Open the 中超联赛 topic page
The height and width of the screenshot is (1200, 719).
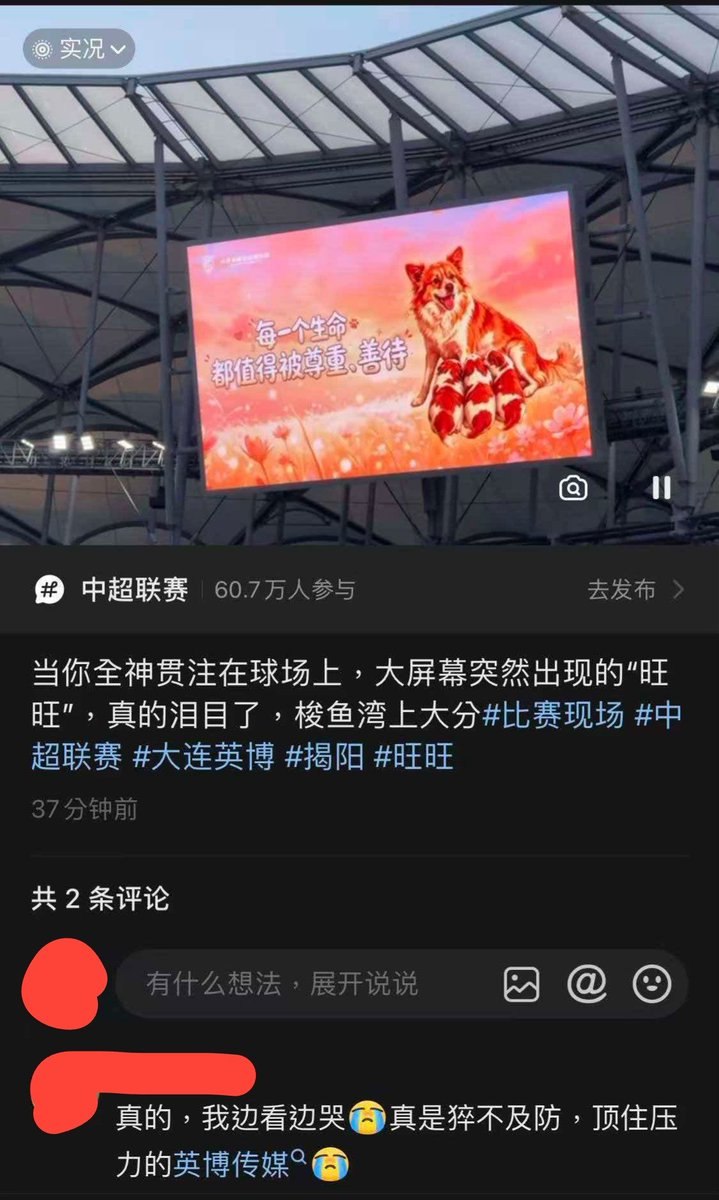tap(134, 590)
